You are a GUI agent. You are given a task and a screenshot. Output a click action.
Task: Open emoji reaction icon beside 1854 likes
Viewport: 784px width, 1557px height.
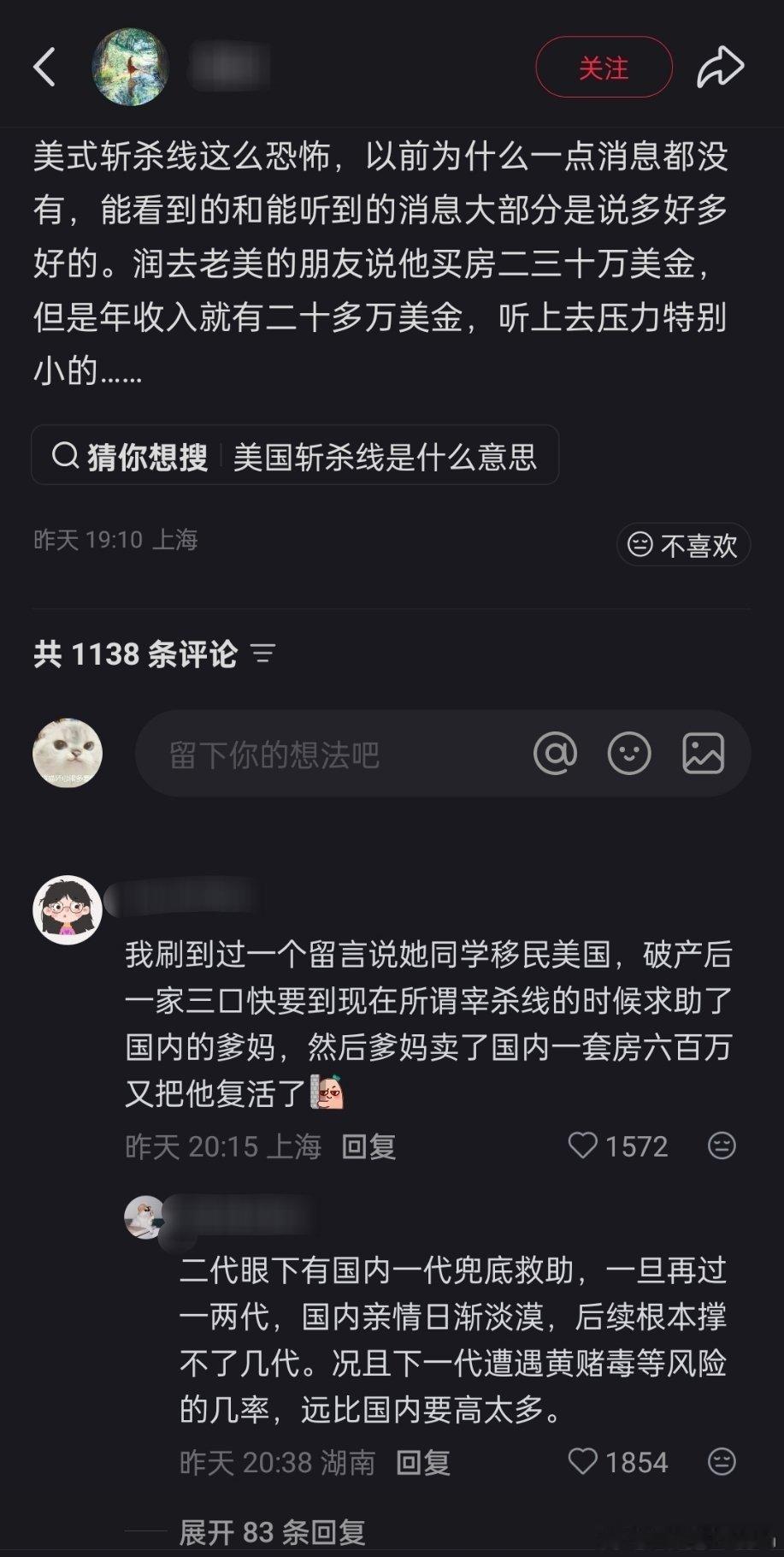pos(722,1463)
